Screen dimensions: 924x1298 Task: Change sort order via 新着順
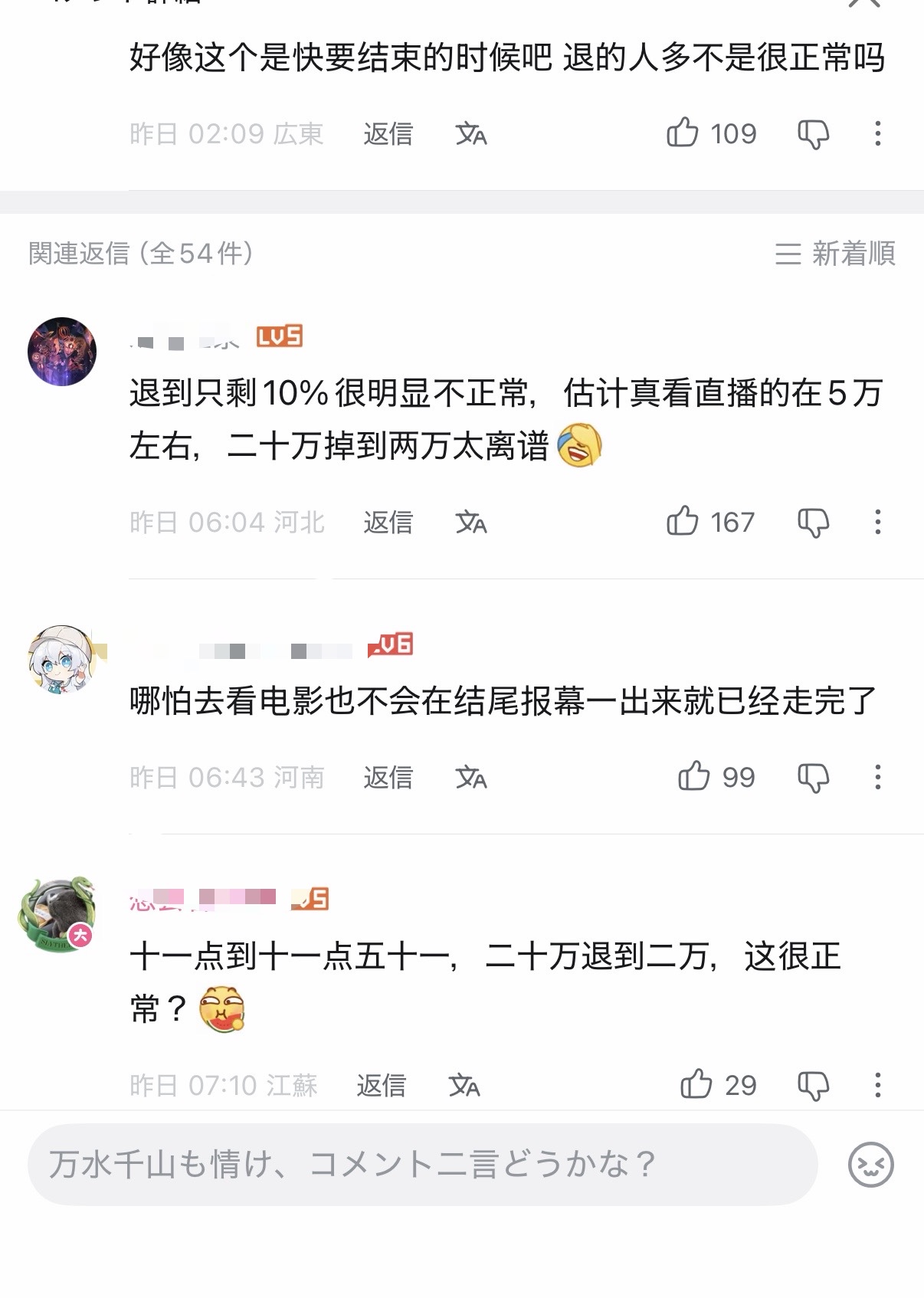click(x=835, y=254)
